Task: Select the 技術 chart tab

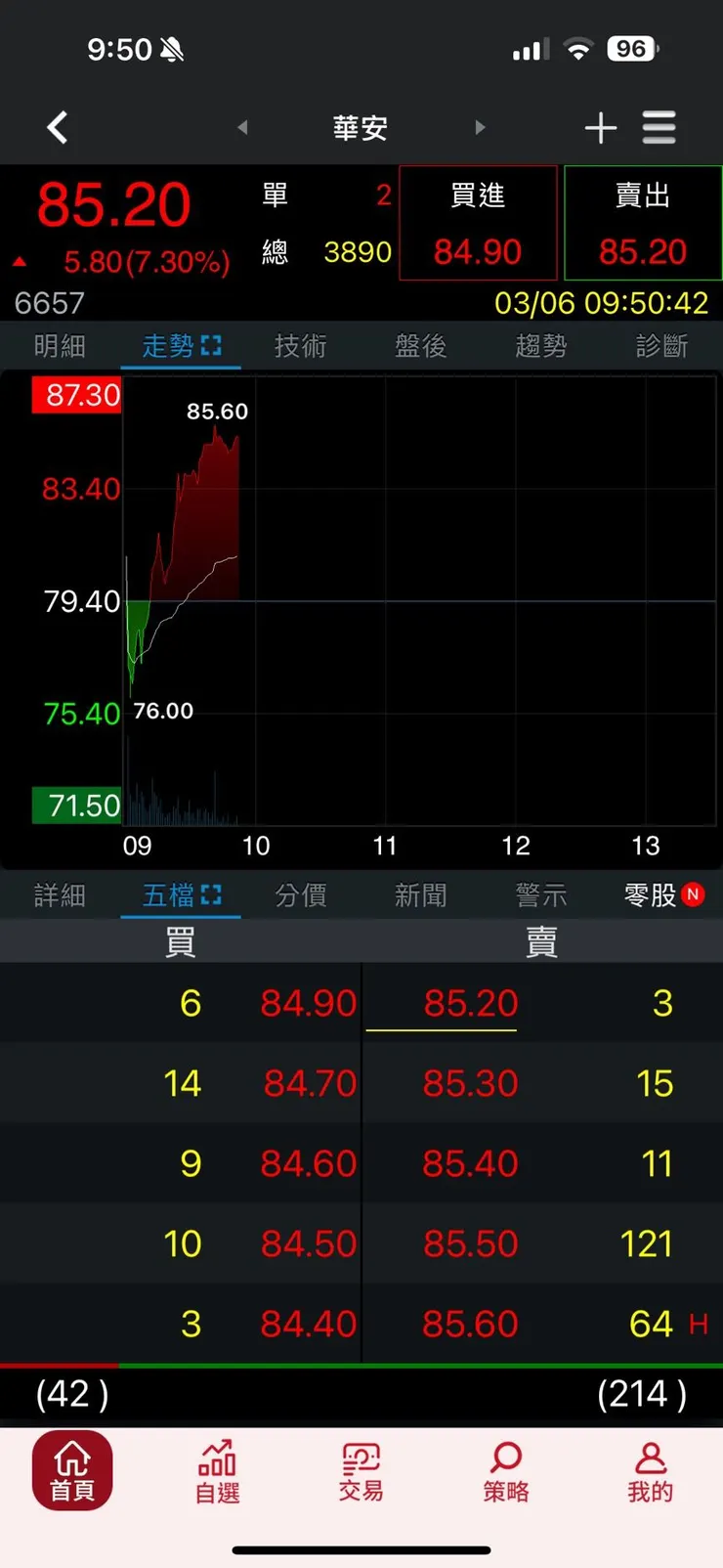Action: click(x=300, y=346)
